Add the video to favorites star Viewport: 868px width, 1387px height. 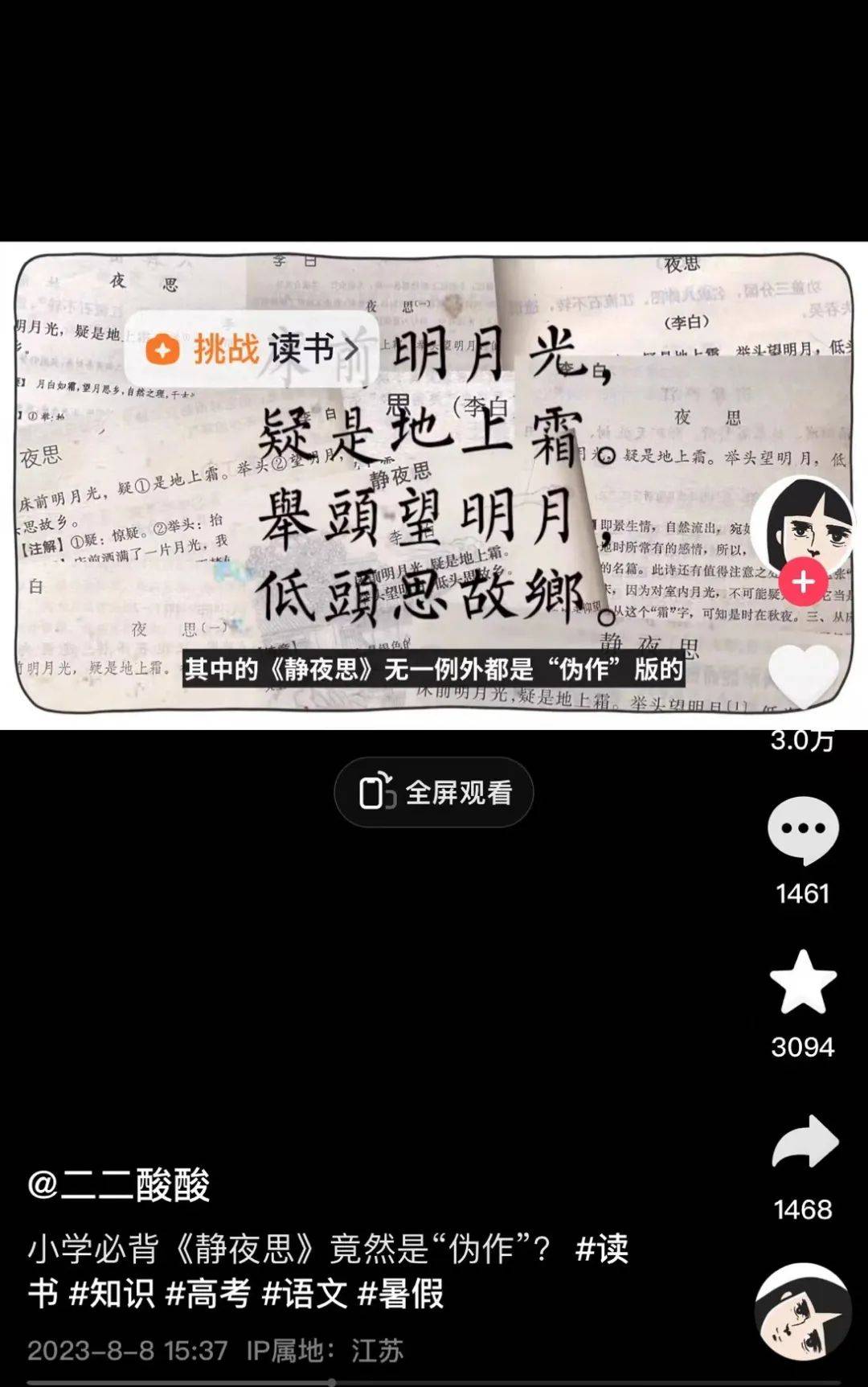[803, 982]
